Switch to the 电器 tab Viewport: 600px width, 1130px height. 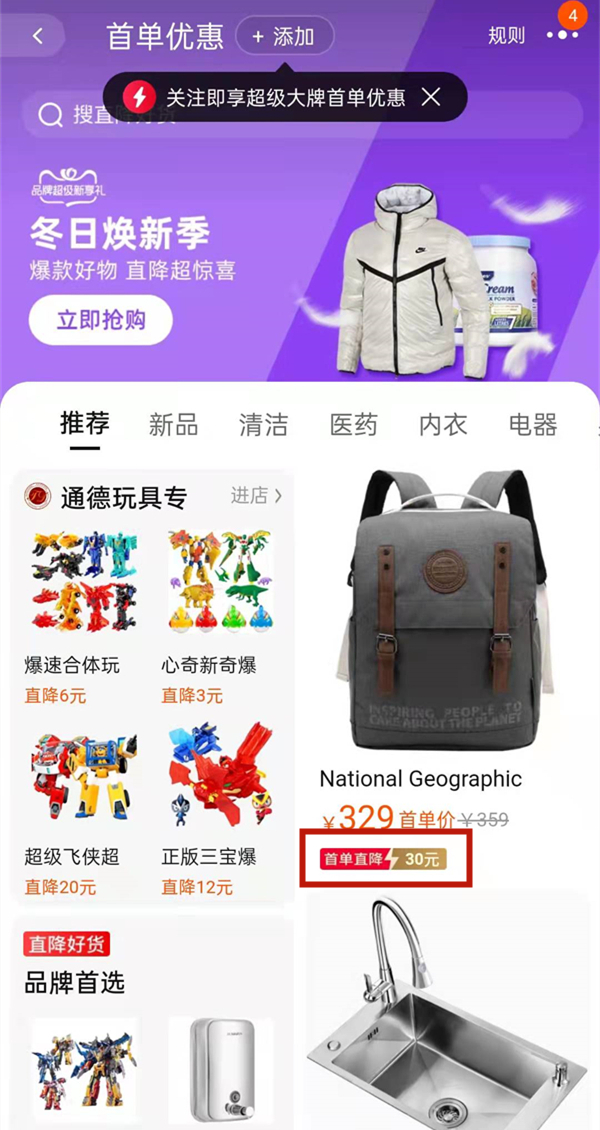click(x=533, y=425)
